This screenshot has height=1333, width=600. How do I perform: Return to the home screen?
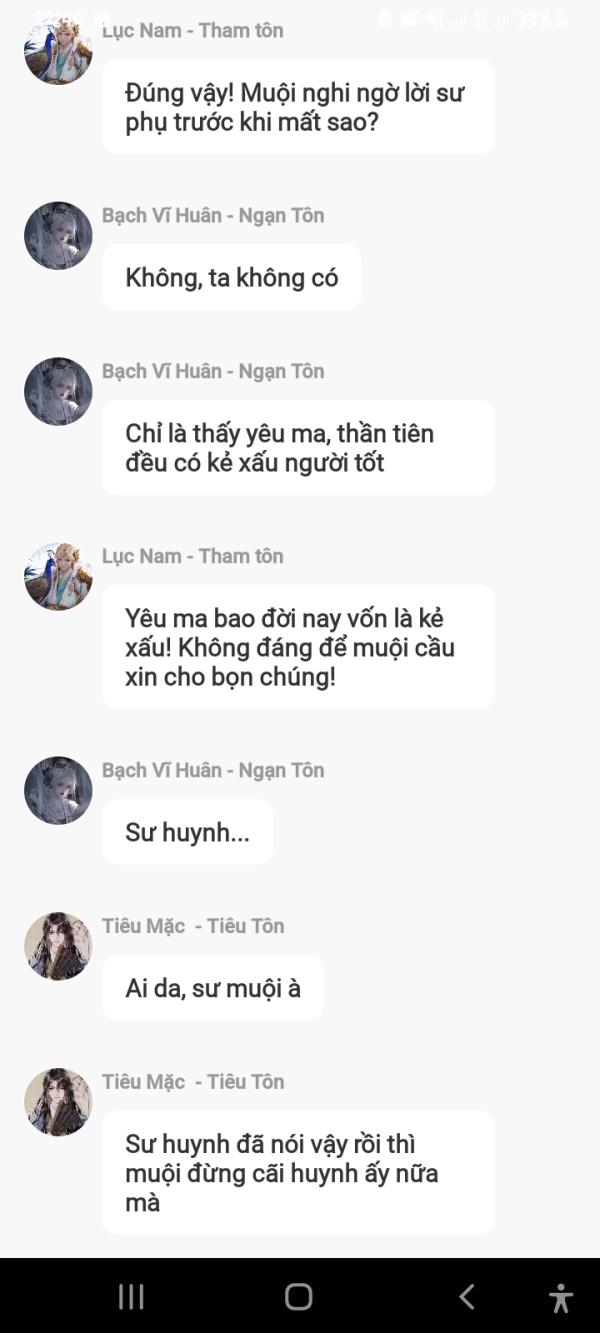point(299,1297)
